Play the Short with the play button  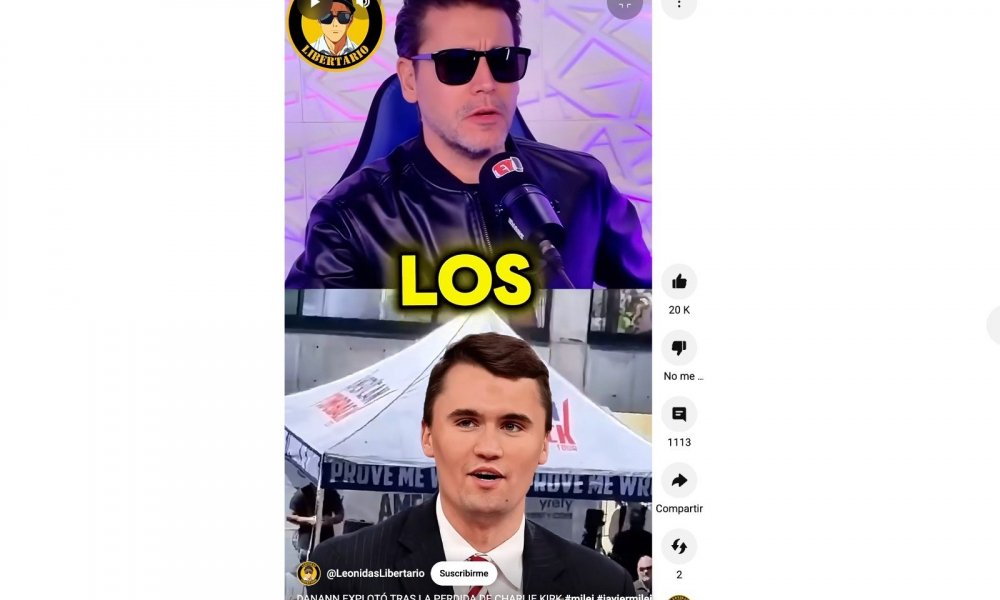[312, 3]
